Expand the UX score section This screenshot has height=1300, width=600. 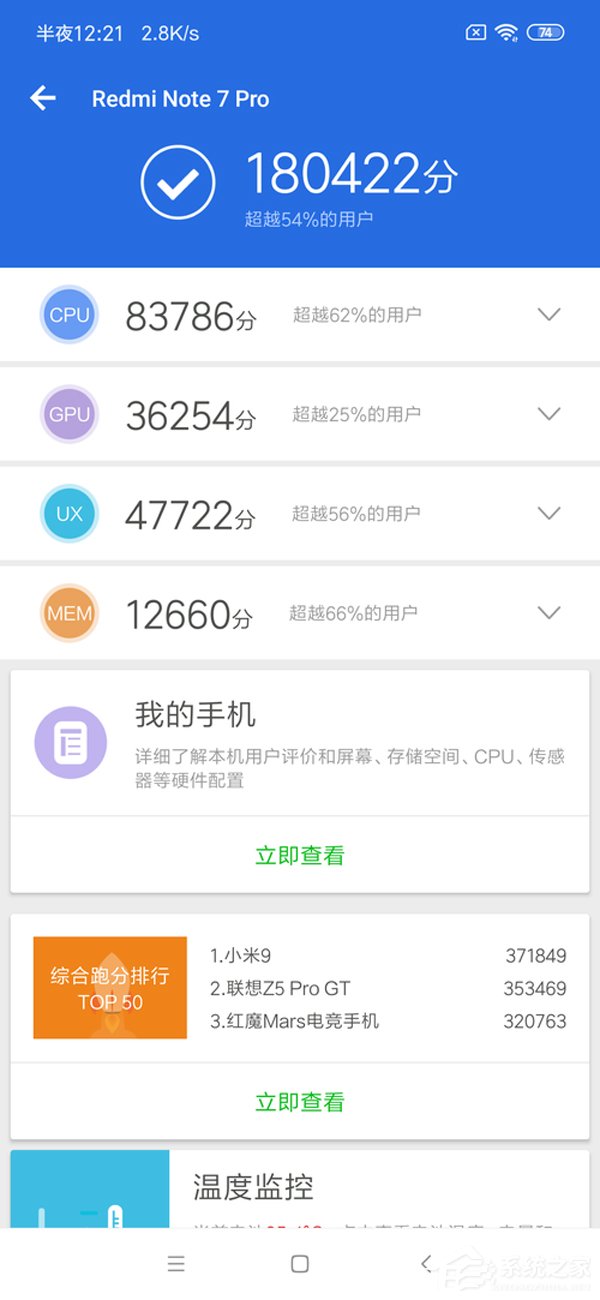click(x=549, y=513)
